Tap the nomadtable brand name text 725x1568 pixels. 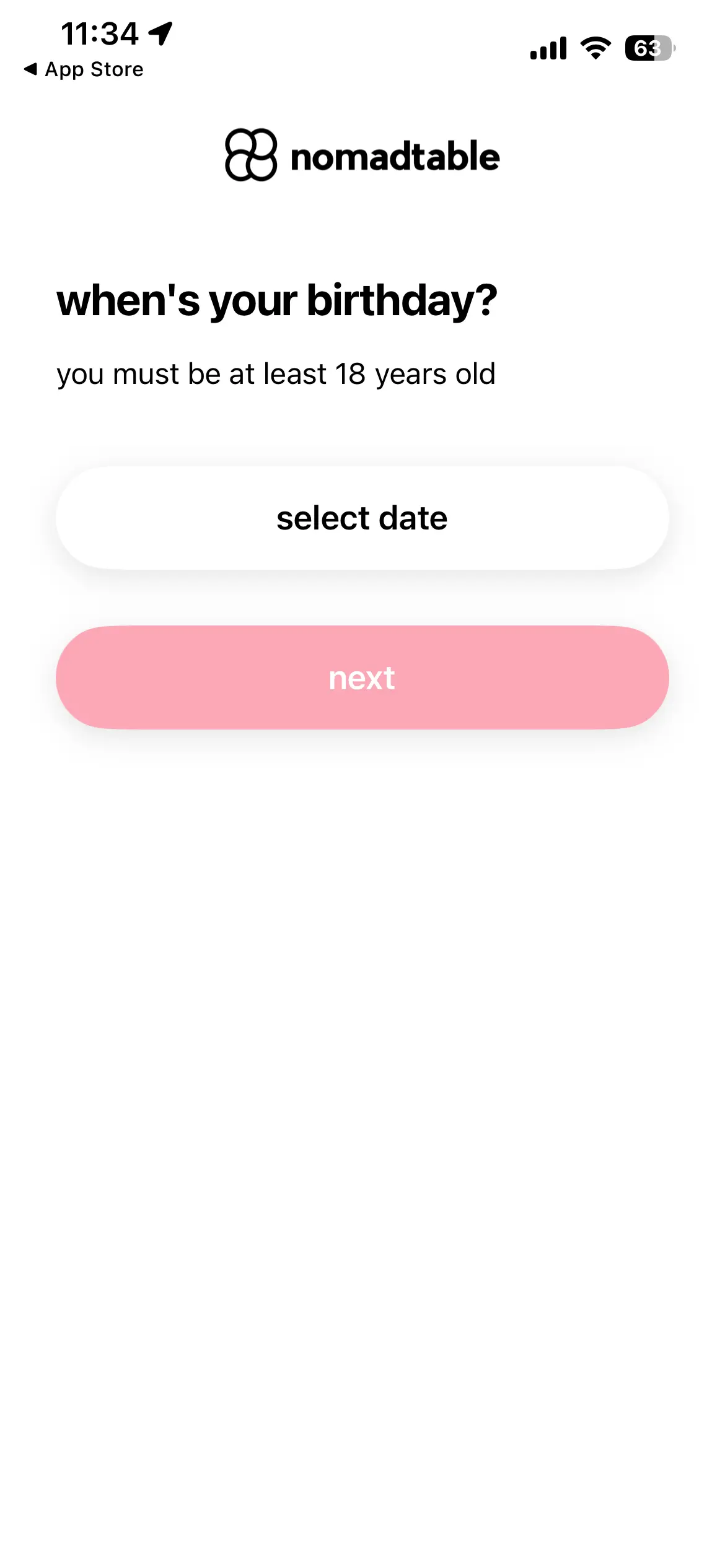coord(394,155)
